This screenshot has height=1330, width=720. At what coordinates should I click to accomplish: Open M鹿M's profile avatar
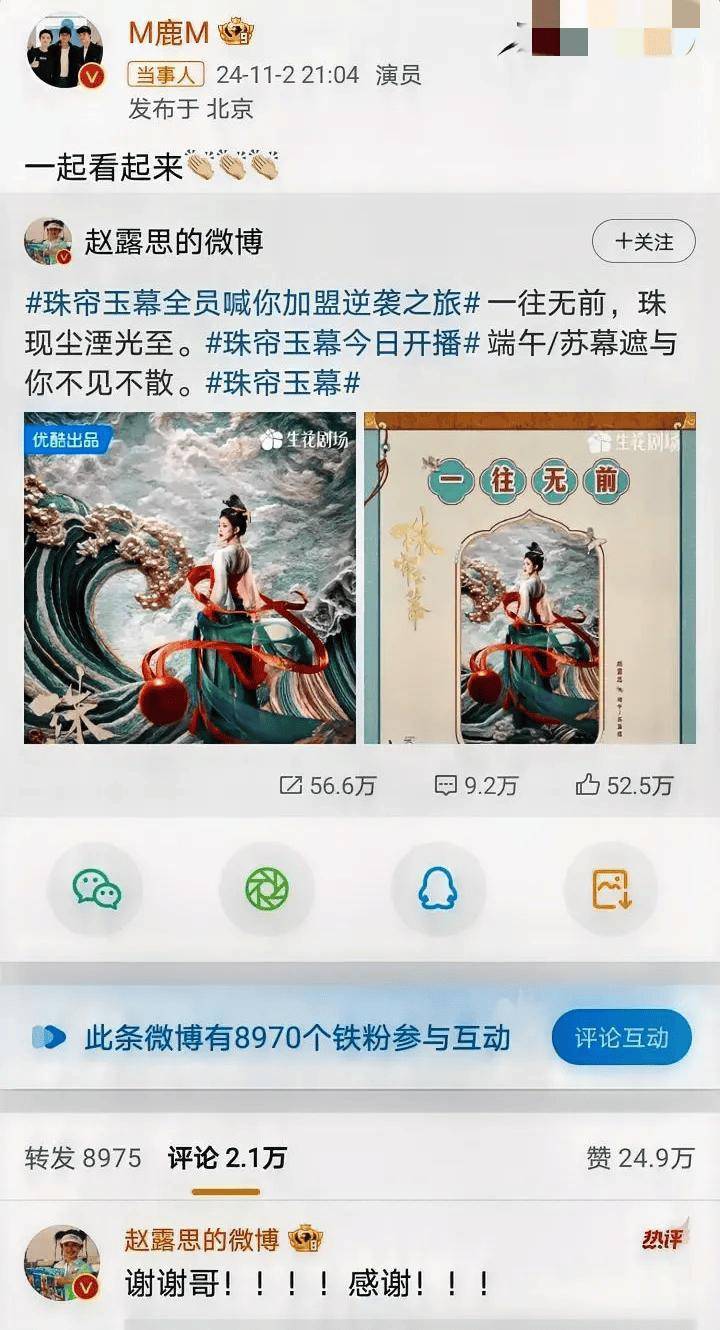pos(65,51)
